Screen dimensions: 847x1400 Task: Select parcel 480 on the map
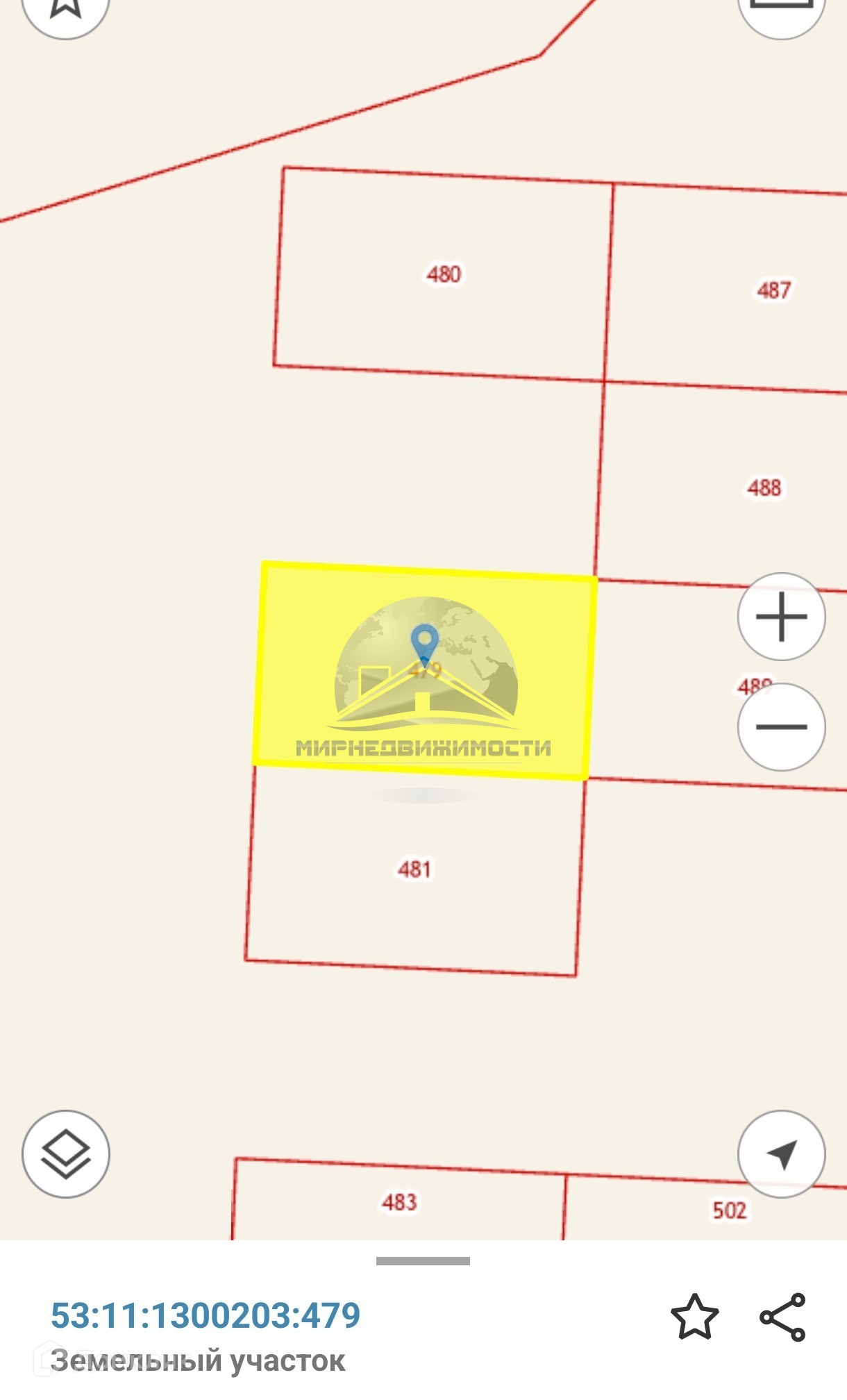(443, 274)
